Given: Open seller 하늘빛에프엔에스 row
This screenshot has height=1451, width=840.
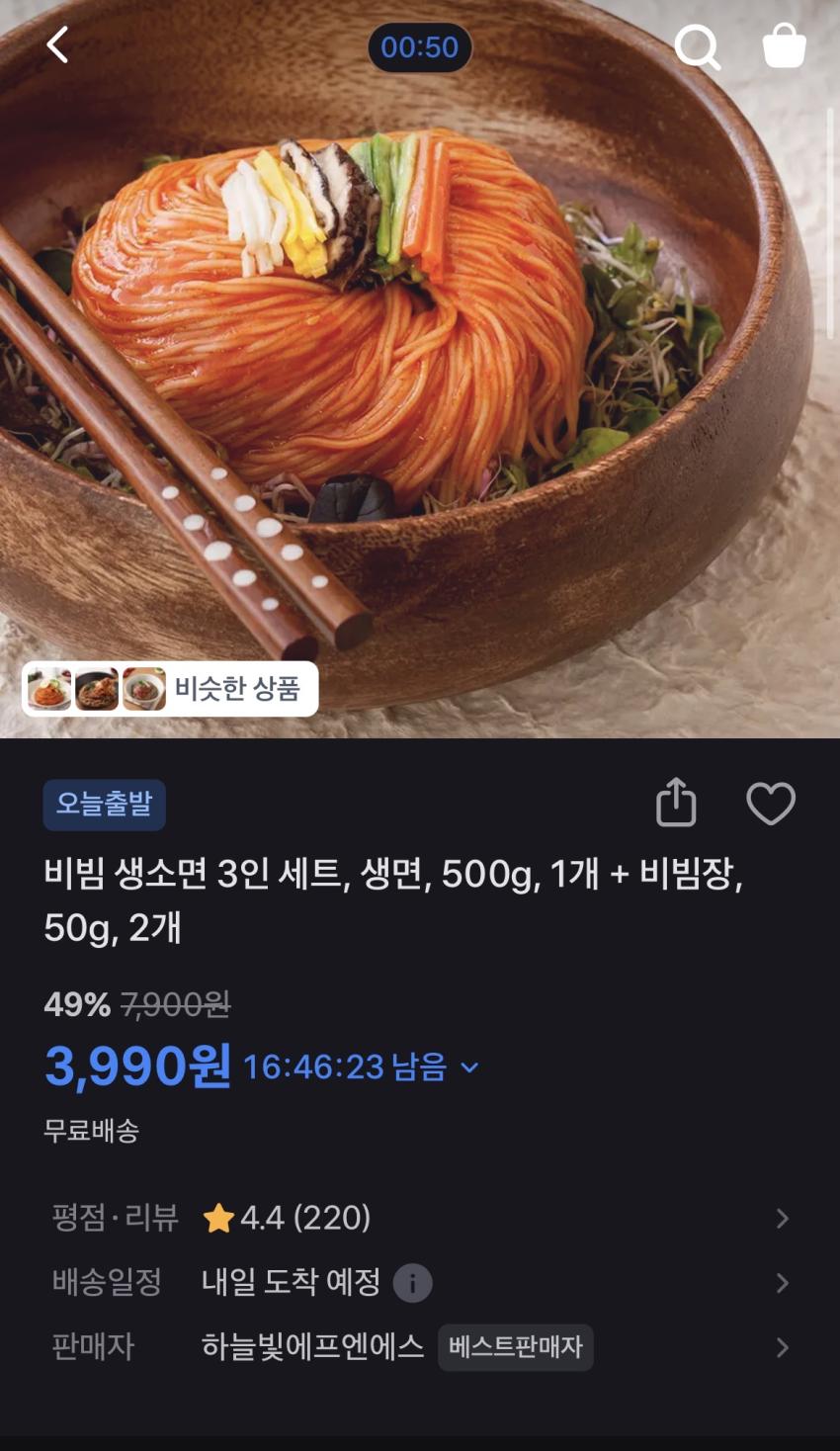Looking at the screenshot, I should click(420, 1347).
